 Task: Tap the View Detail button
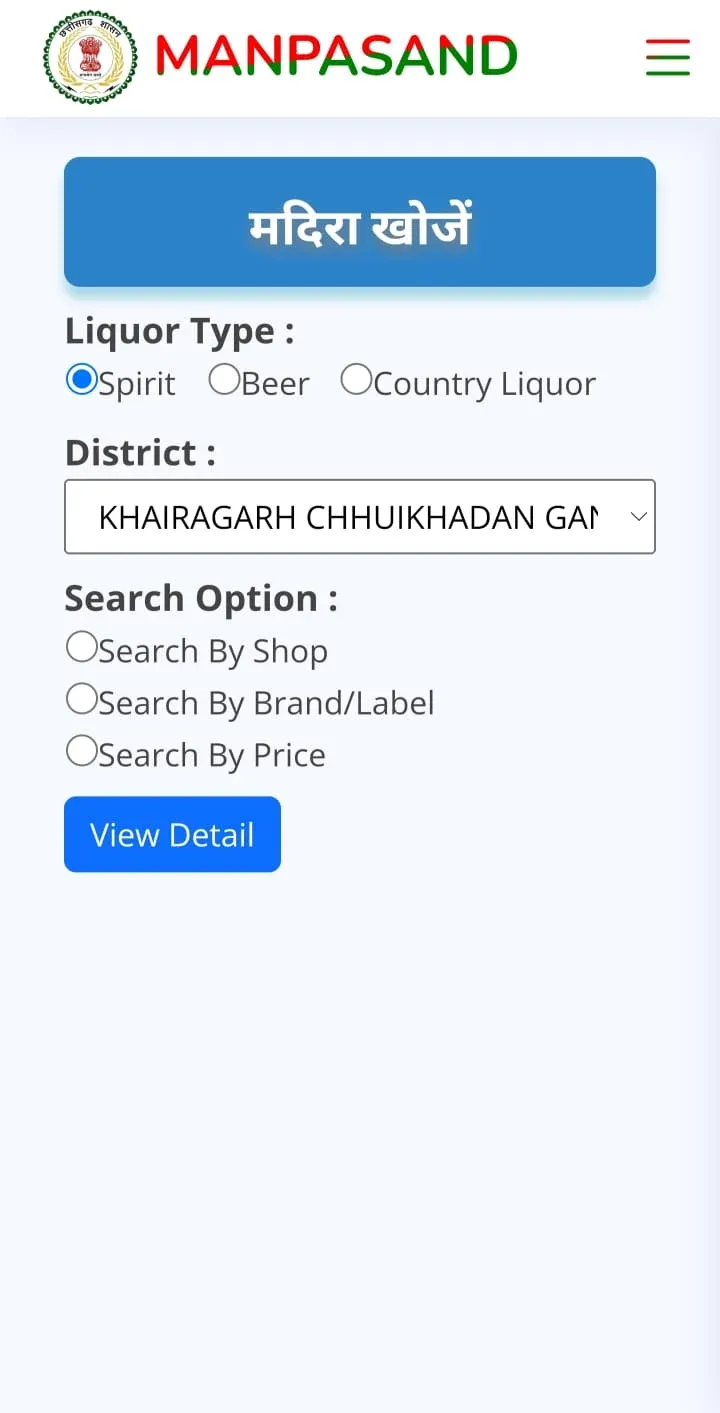[x=172, y=834]
